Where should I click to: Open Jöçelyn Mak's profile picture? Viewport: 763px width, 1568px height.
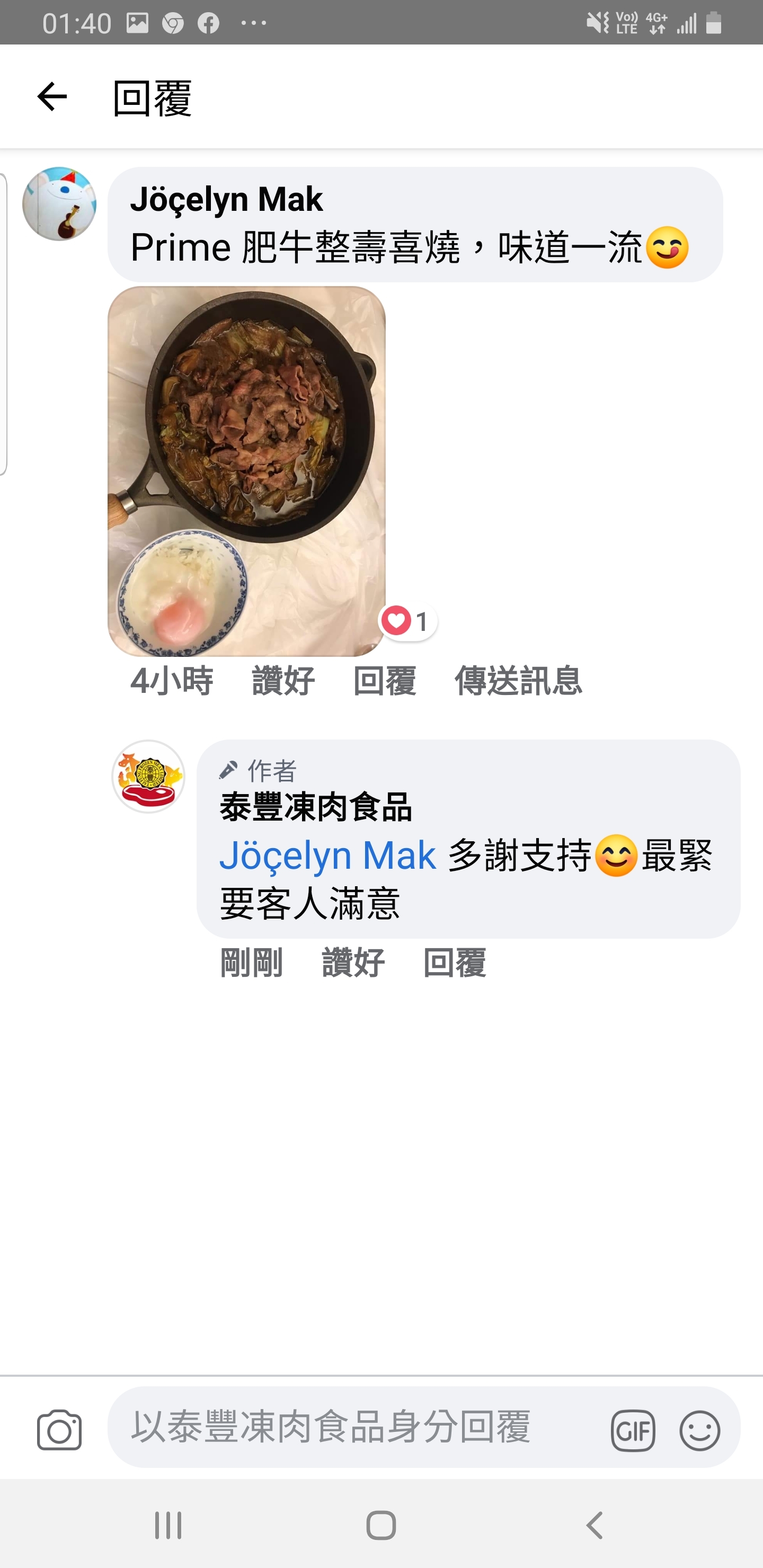point(59,204)
